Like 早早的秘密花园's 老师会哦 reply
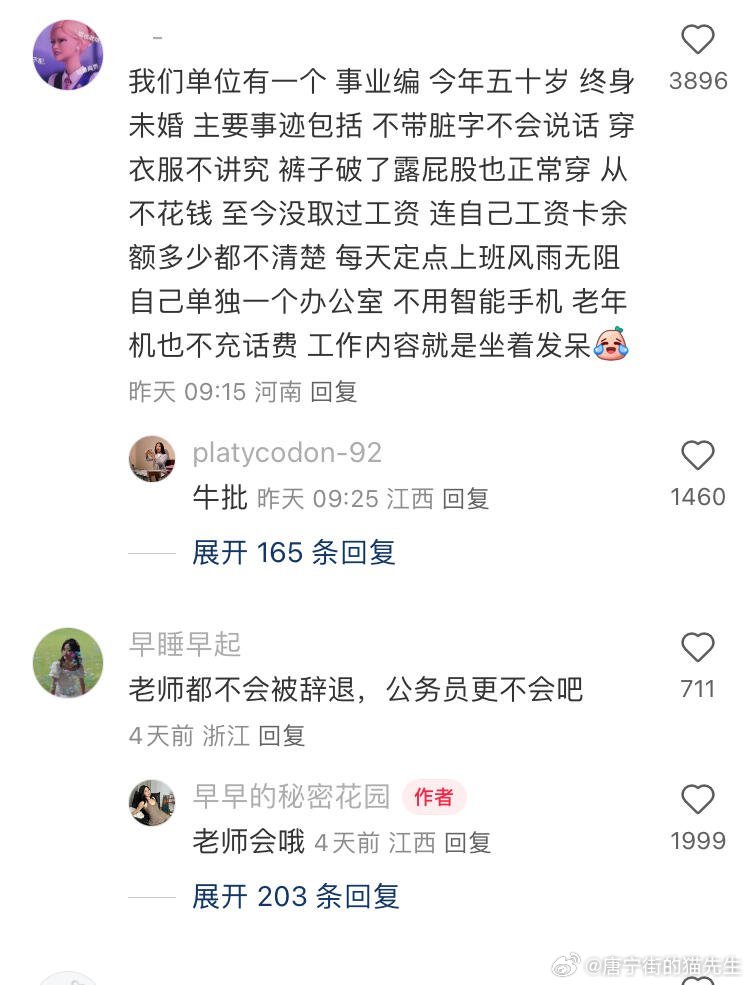The width and height of the screenshot is (750, 985). pyautogui.click(x=697, y=800)
